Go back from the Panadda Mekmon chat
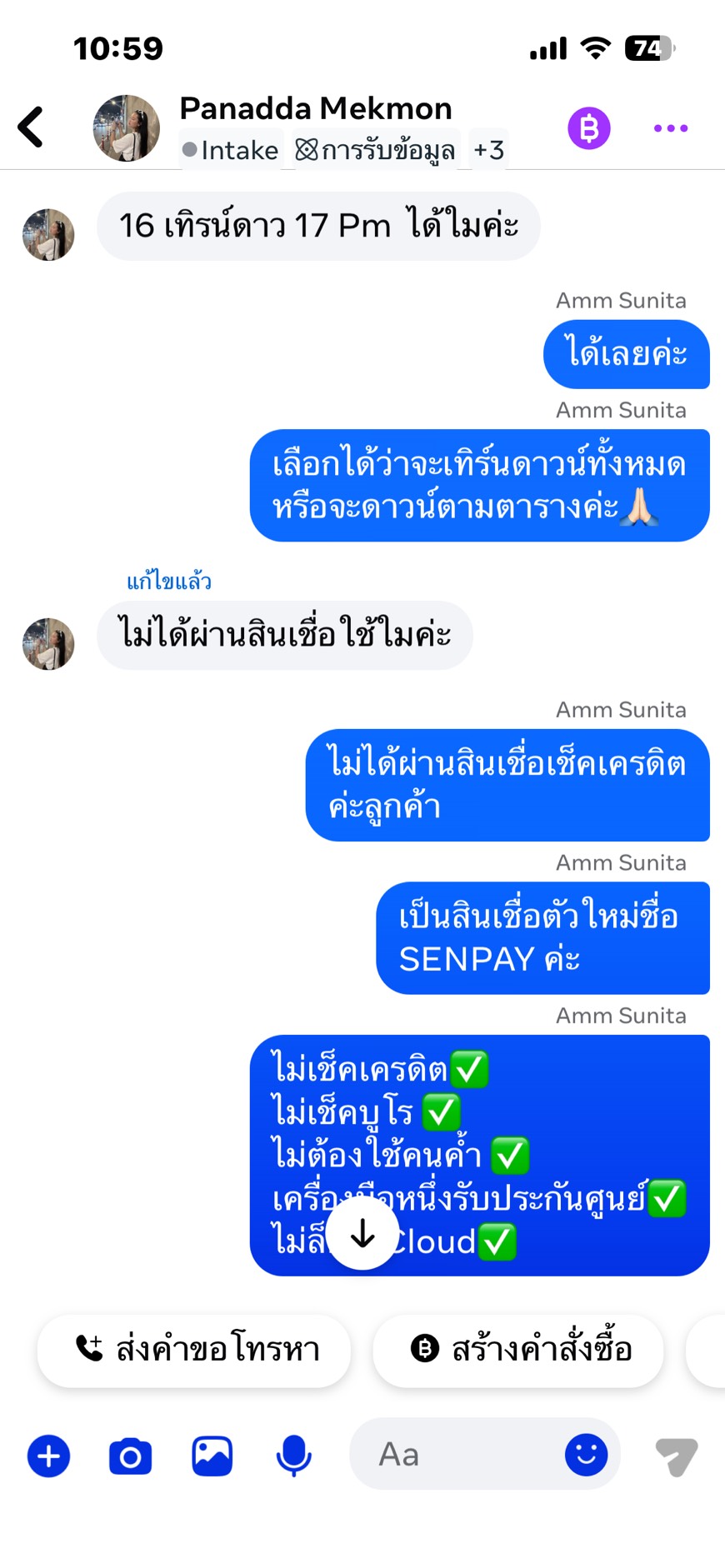Screen dimensions: 725x1568 (32, 127)
